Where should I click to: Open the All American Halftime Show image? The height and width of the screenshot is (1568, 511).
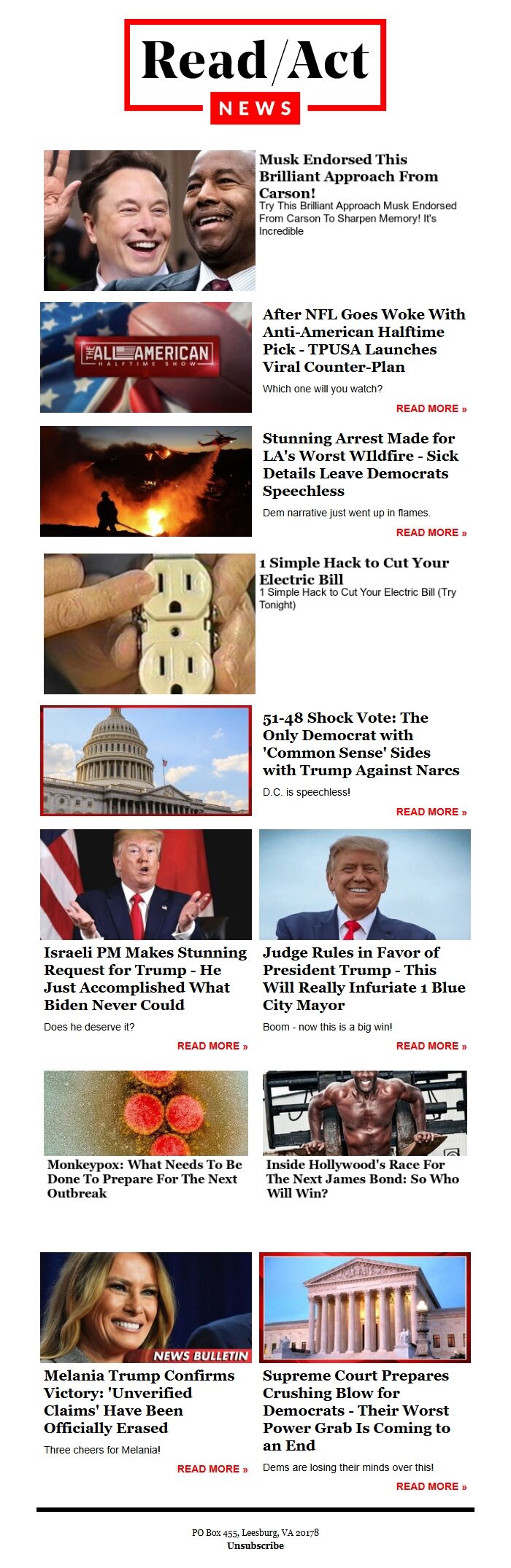pyautogui.click(x=146, y=357)
